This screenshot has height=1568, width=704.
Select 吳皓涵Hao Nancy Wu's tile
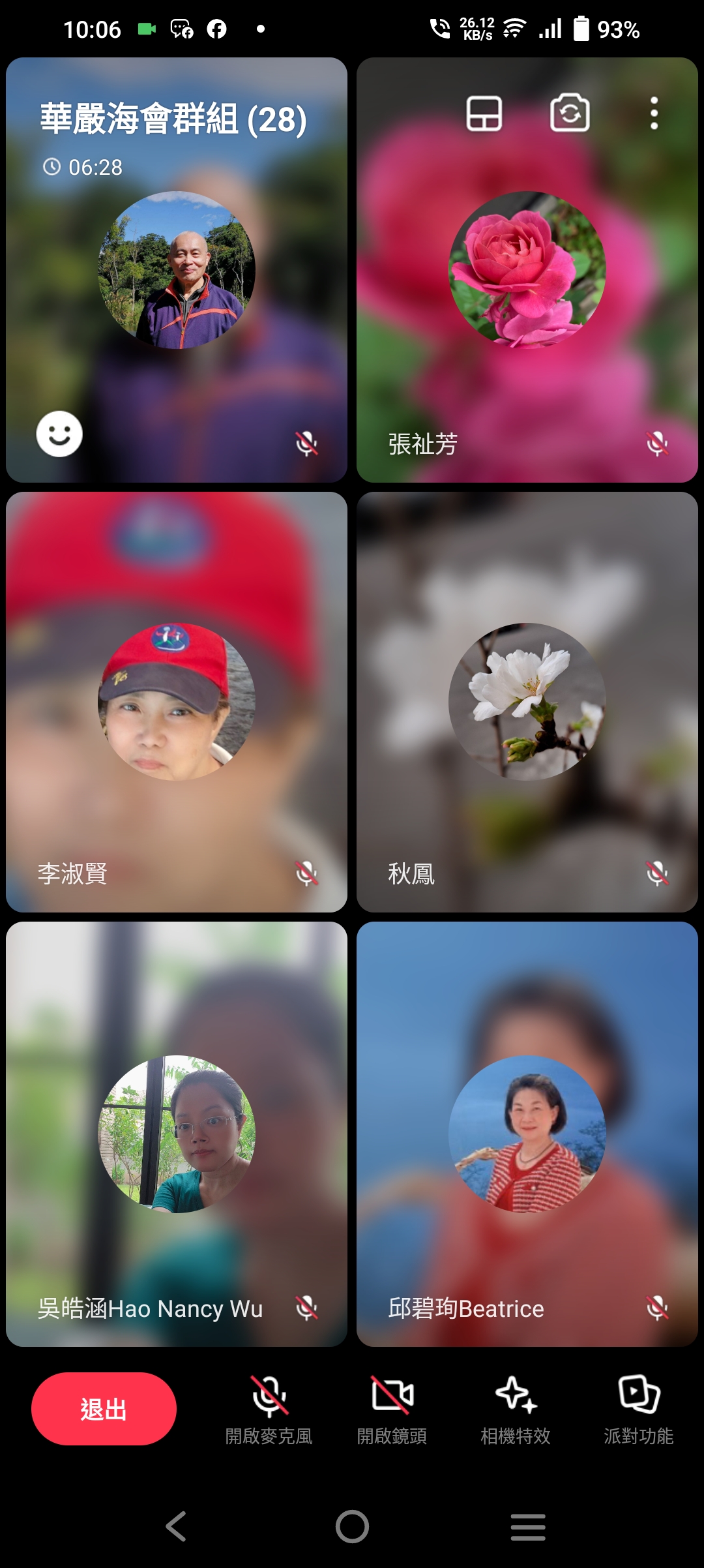(176, 1134)
